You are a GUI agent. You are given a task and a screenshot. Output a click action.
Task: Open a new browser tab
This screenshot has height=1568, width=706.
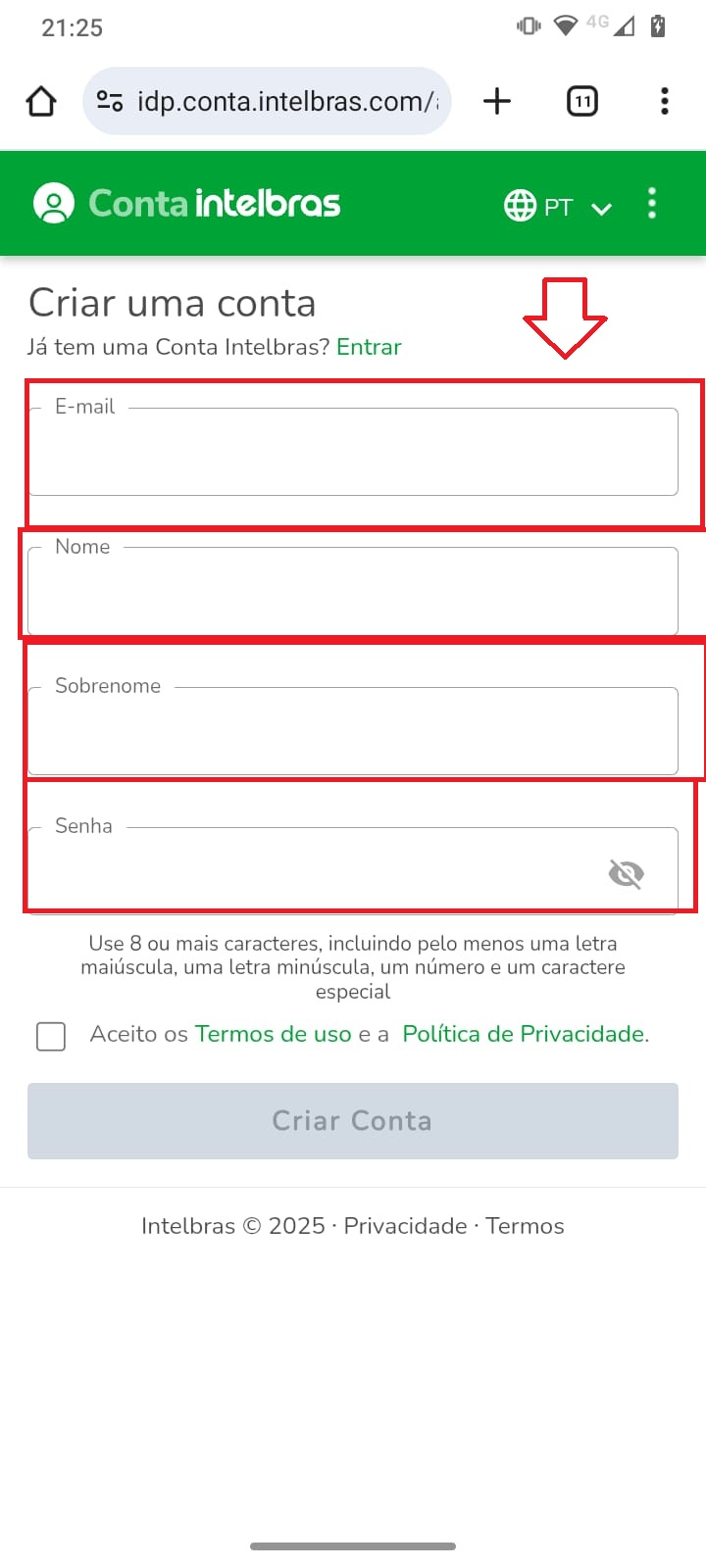click(x=497, y=101)
